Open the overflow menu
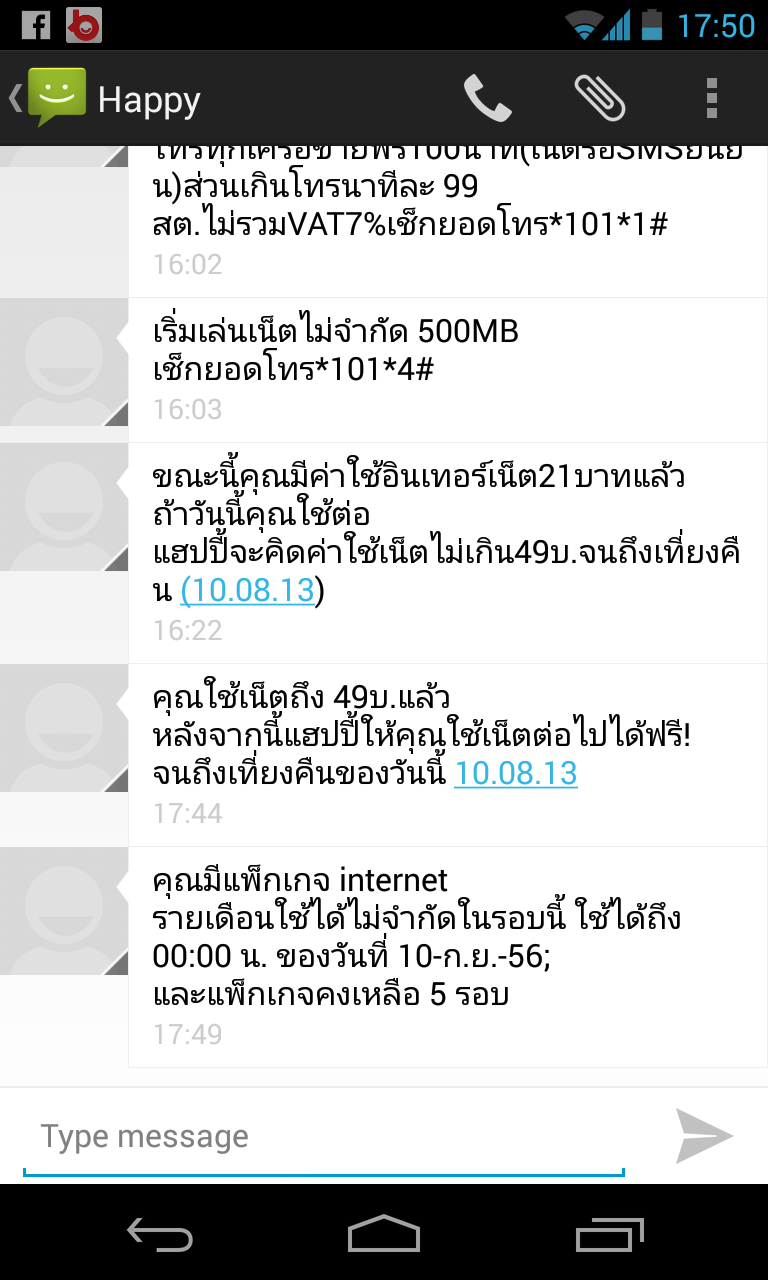This screenshot has width=768, height=1280. click(712, 99)
